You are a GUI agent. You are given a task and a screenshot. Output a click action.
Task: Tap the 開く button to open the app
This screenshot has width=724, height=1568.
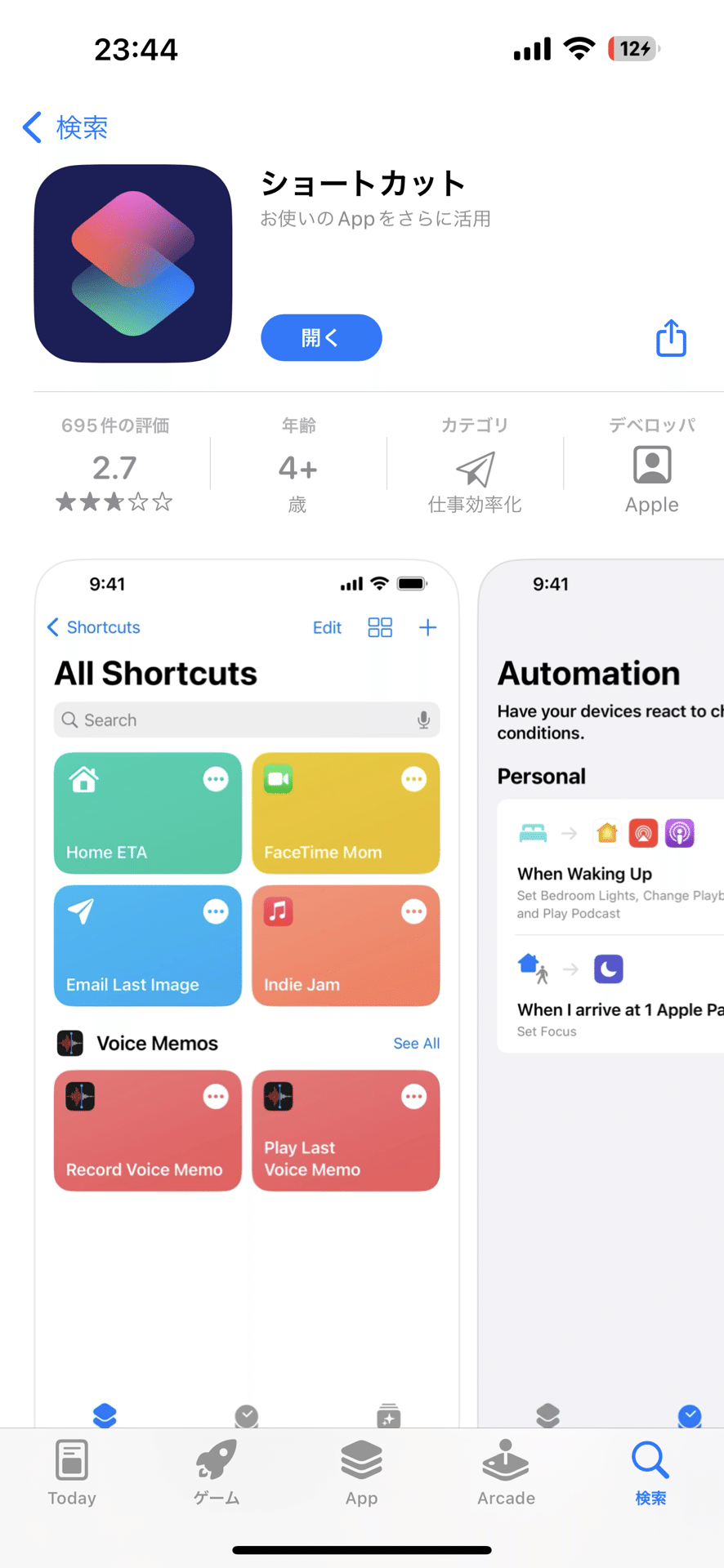[321, 337]
